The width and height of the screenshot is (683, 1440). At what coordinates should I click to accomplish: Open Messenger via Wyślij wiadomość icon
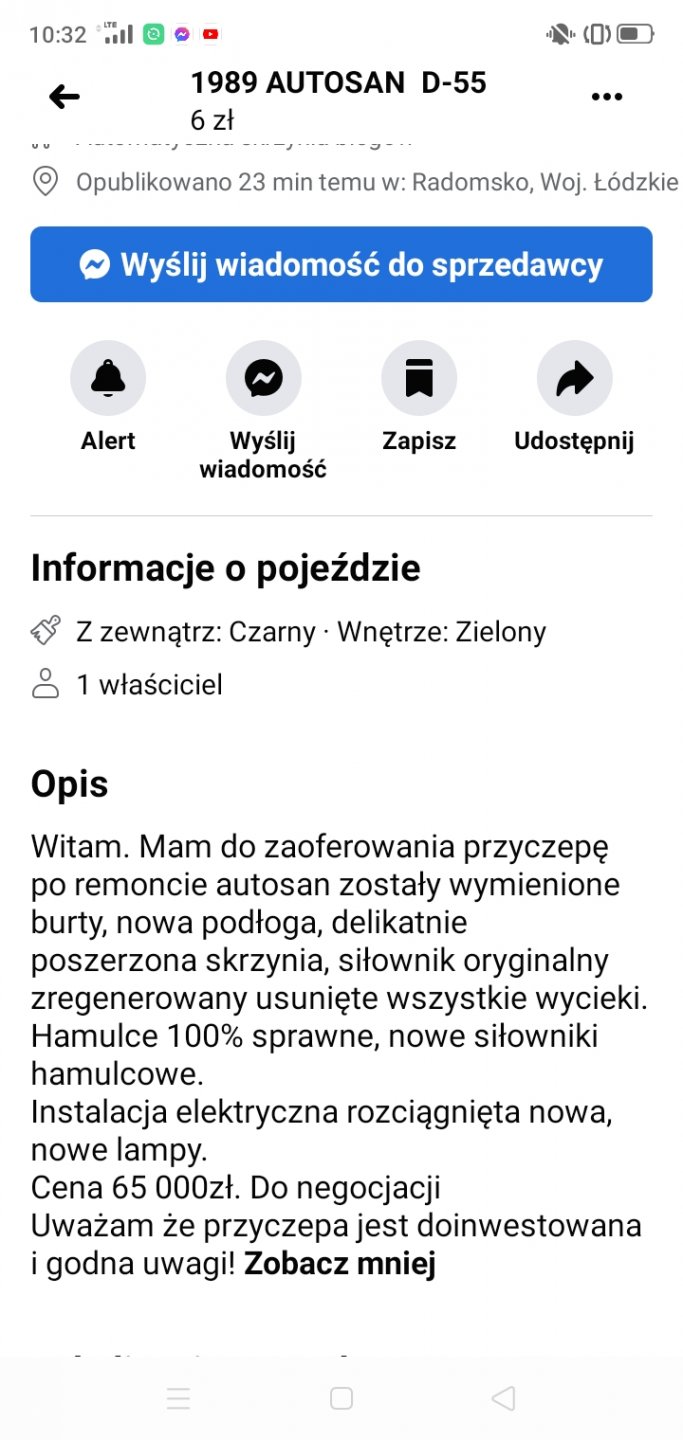pos(263,379)
